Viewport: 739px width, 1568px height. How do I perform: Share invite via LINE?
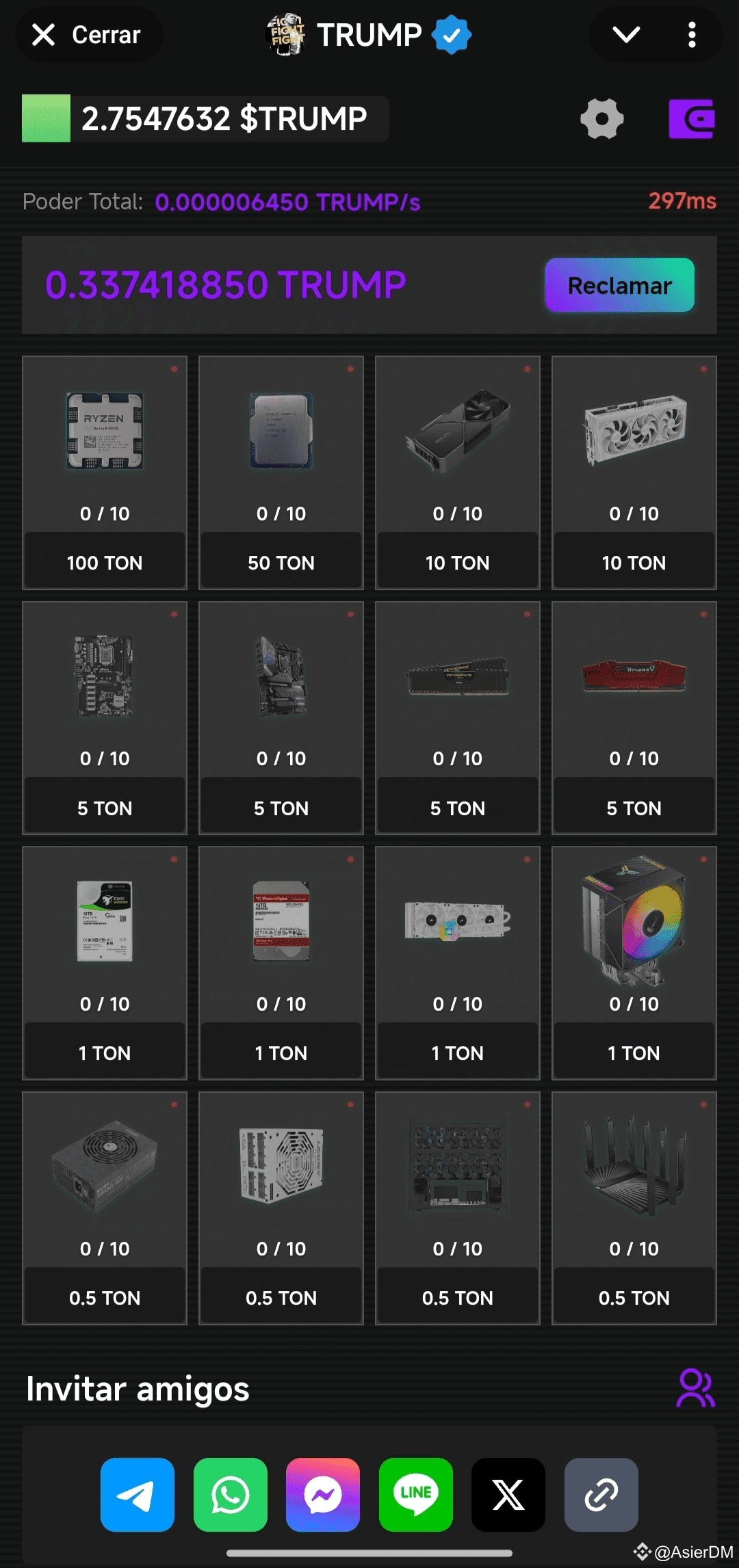point(416,1494)
